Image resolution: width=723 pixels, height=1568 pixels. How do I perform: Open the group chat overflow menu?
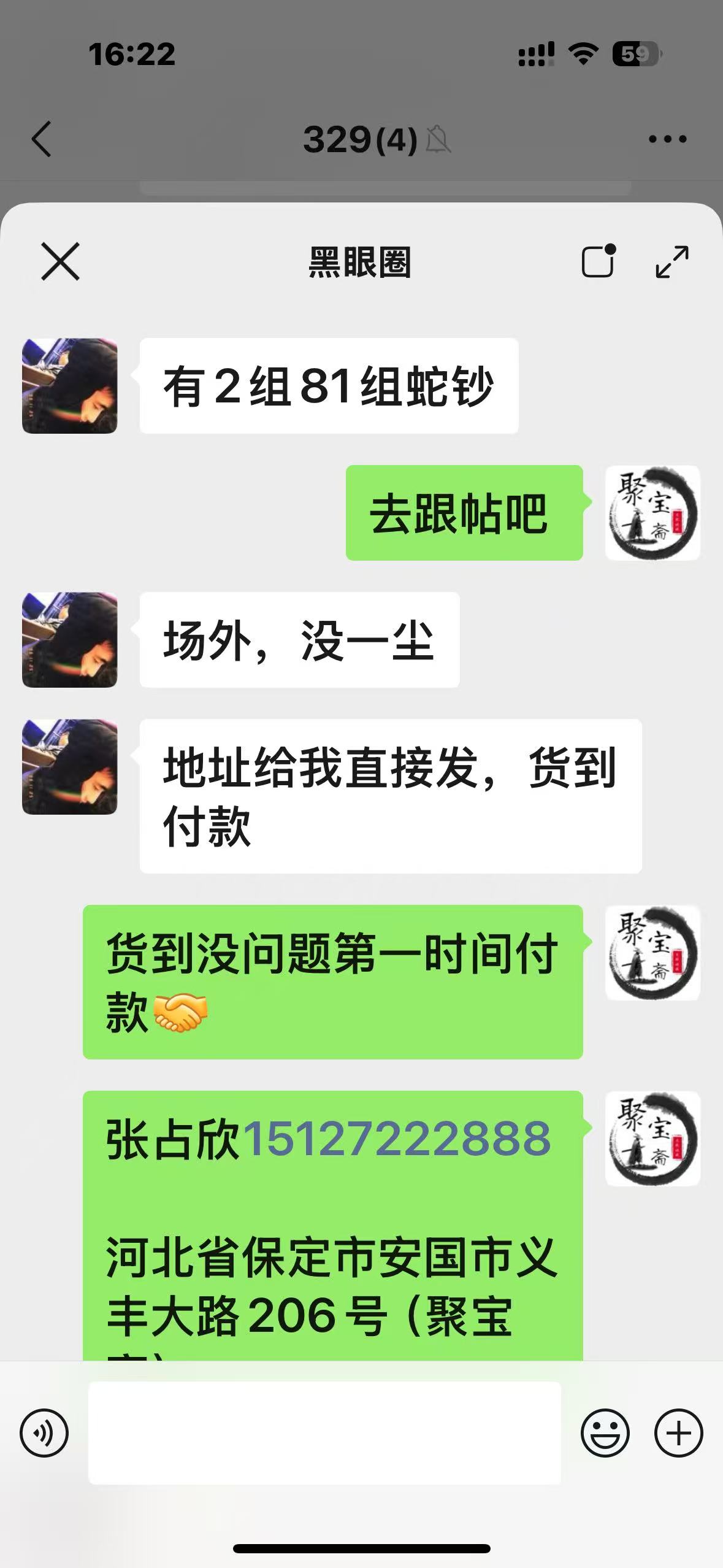[x=668, y=139]
